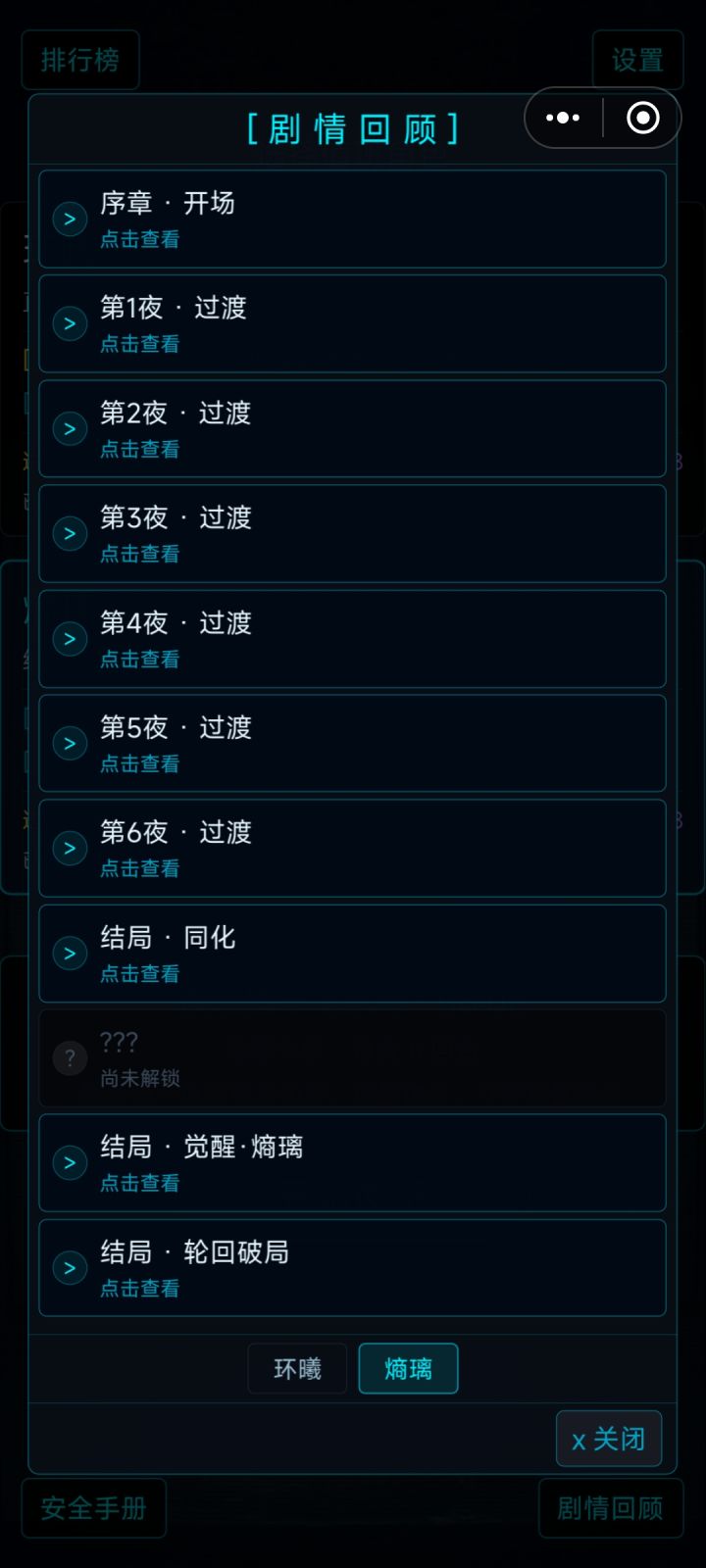This screenshot has width=706, height=1568.
Task: Click the arrow icon for 结局 · 同化
Action: click(70, 953)
